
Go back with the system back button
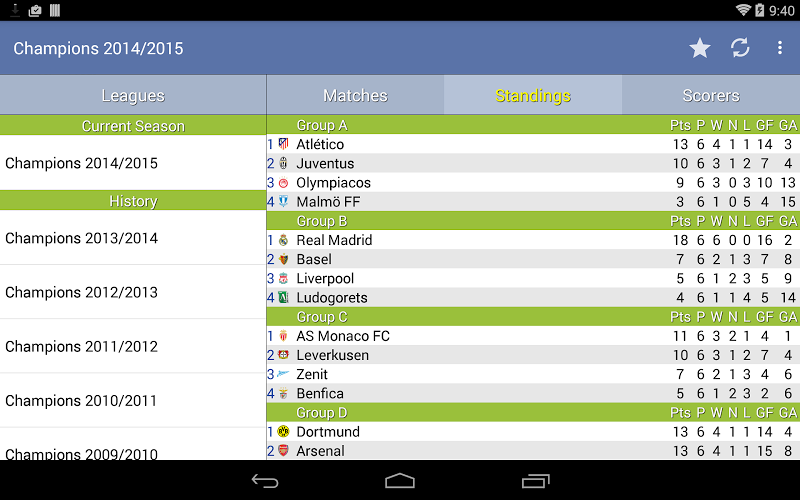[x=265, y=481]
